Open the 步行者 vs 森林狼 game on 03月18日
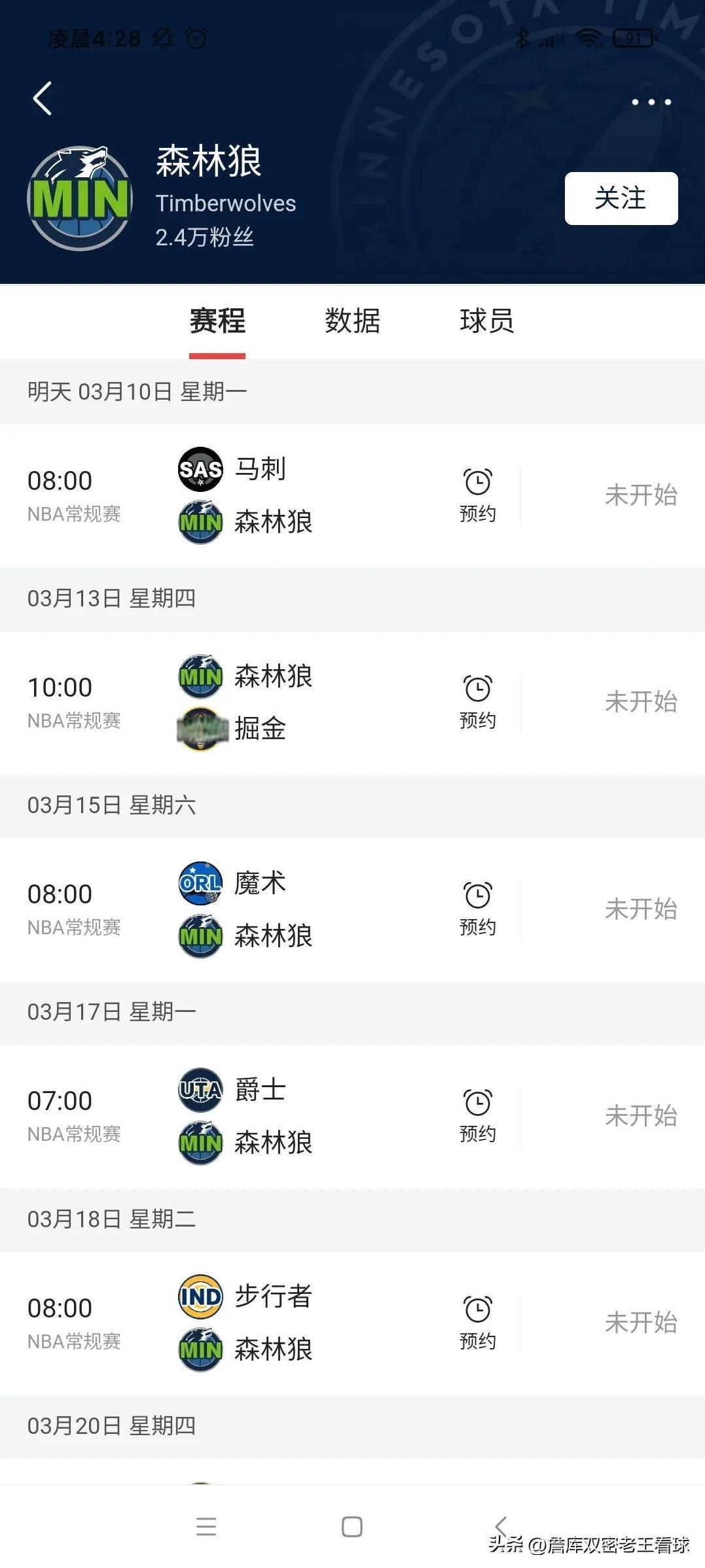Image resolution: width=705 pixels, height=1568 pixels. click(352, 1322)
